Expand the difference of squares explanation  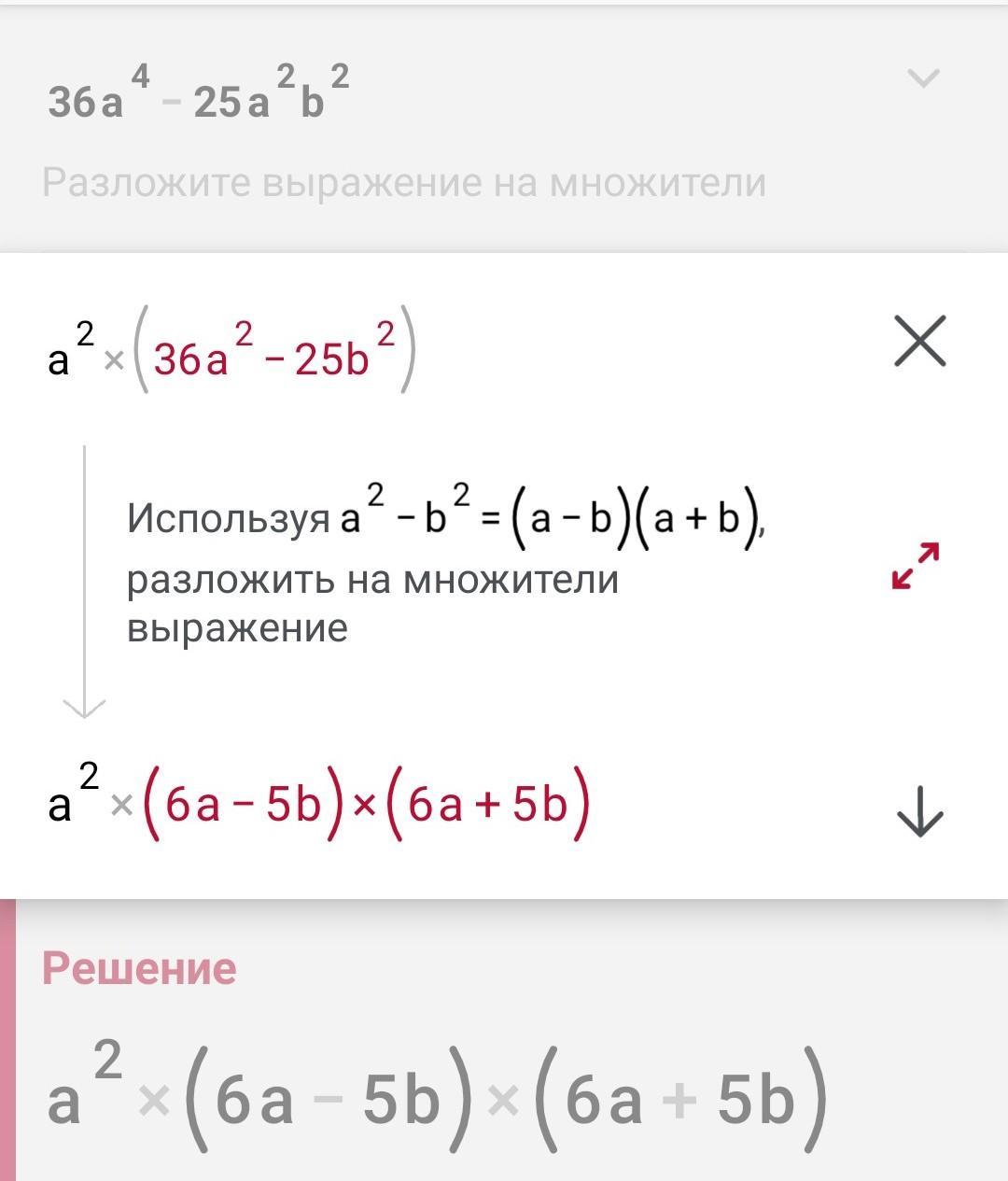915,566
